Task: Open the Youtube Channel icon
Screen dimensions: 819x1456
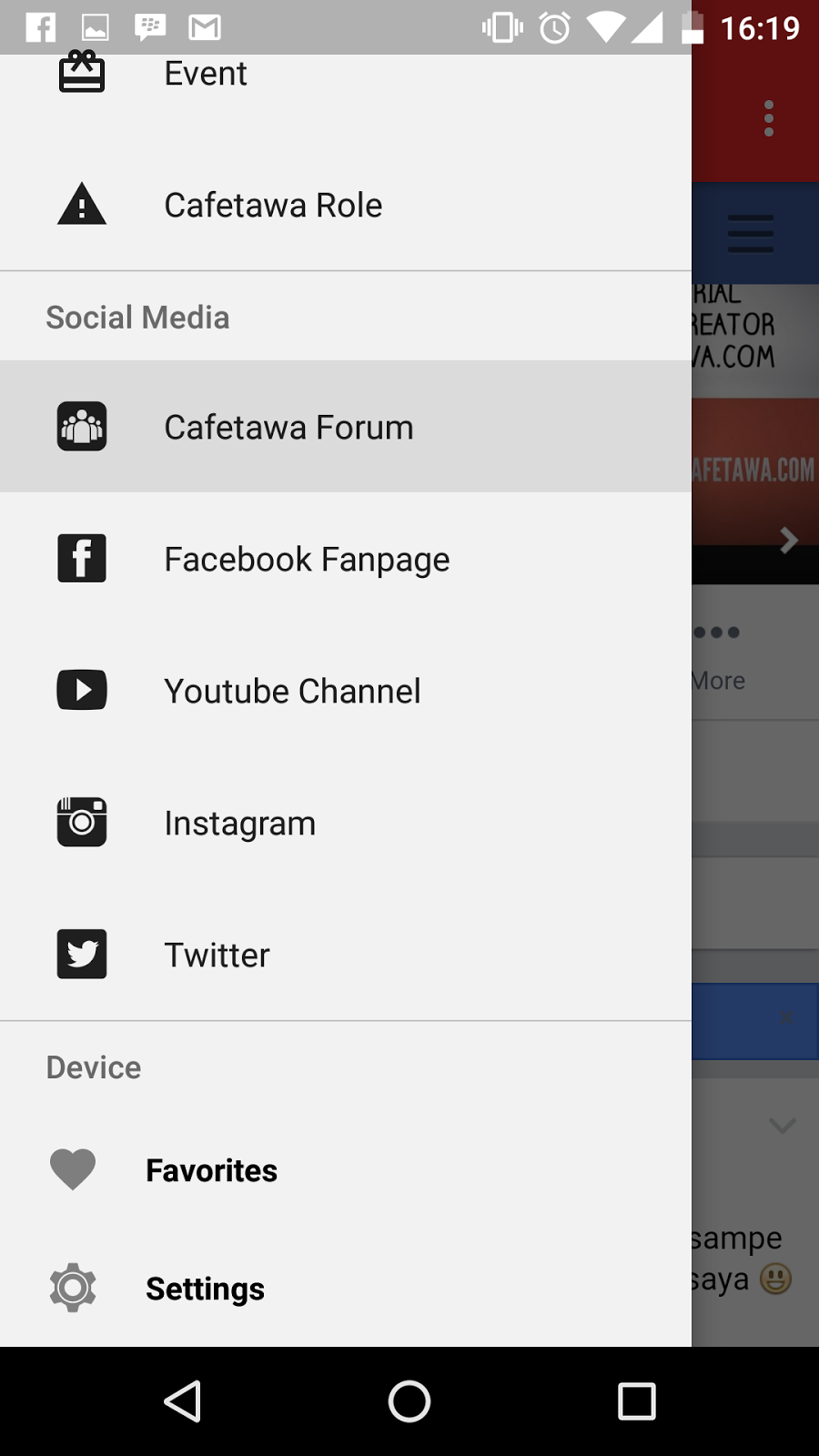Action: tap(81, 690)
